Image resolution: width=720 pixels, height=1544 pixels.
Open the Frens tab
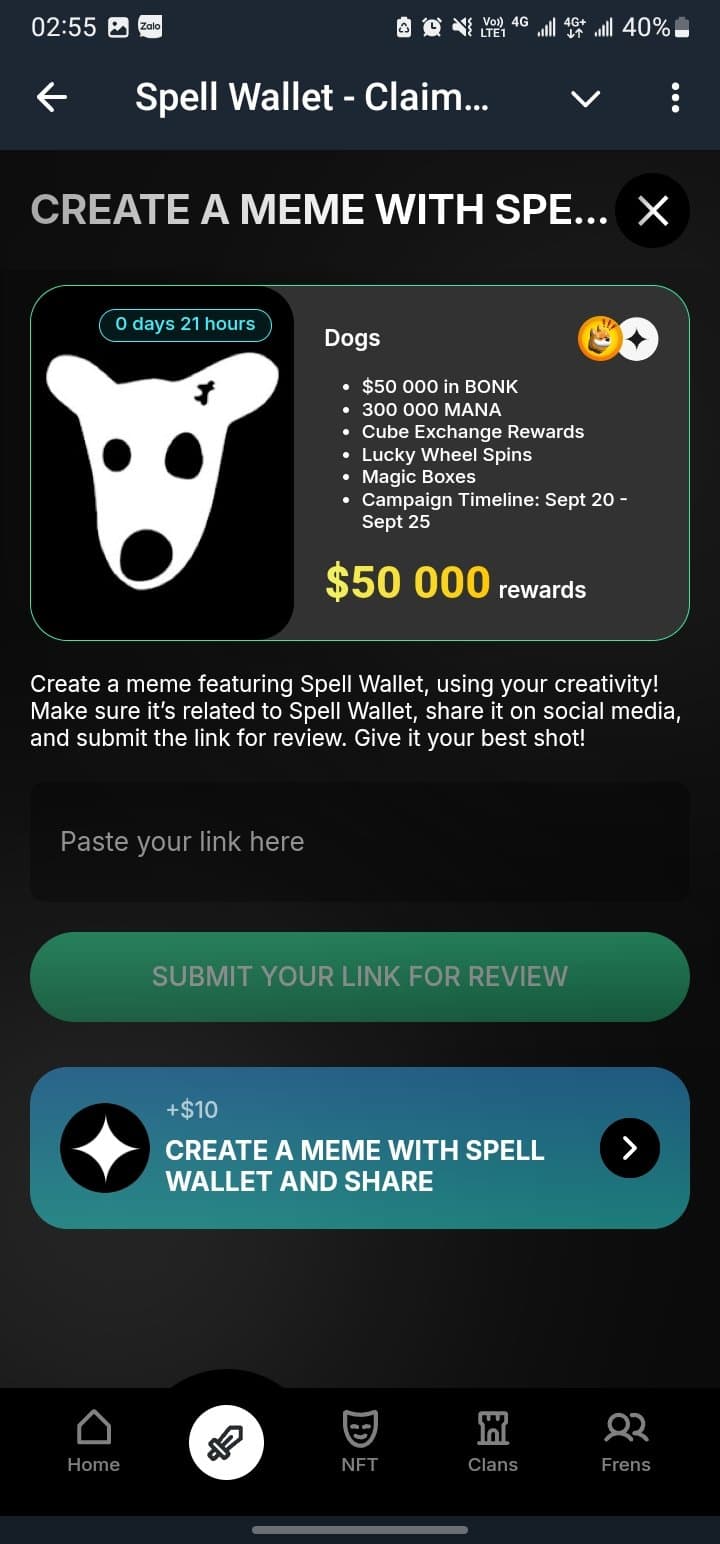(x=626, y=1441)
